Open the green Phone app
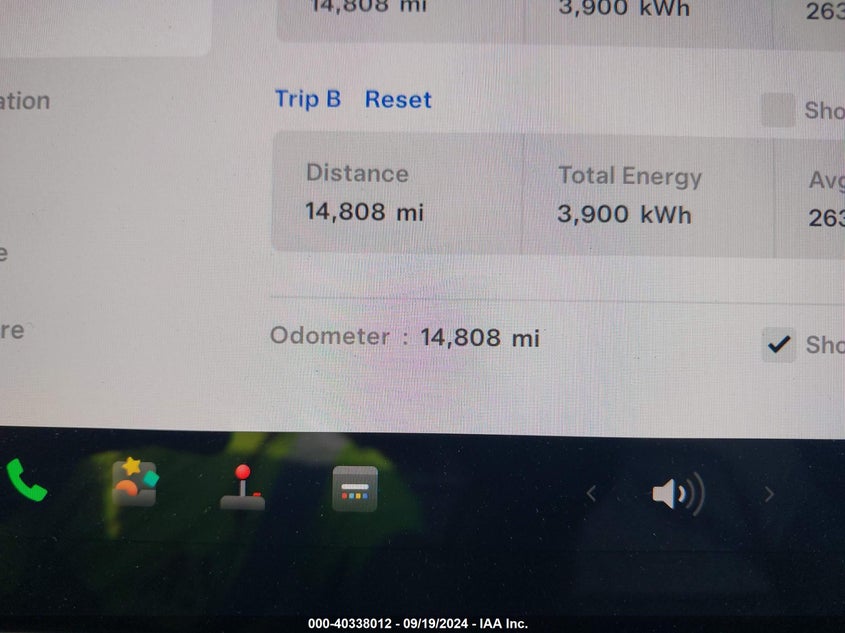This screenshot has width=845, height=633. [x=27, y=481]
